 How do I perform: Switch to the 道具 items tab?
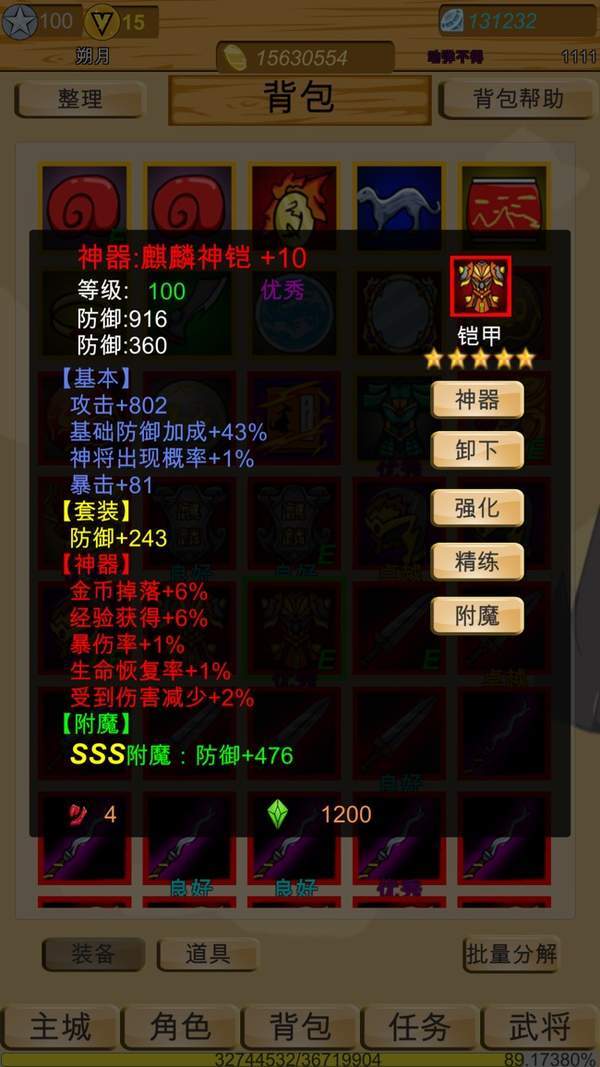tap(208, 954)
